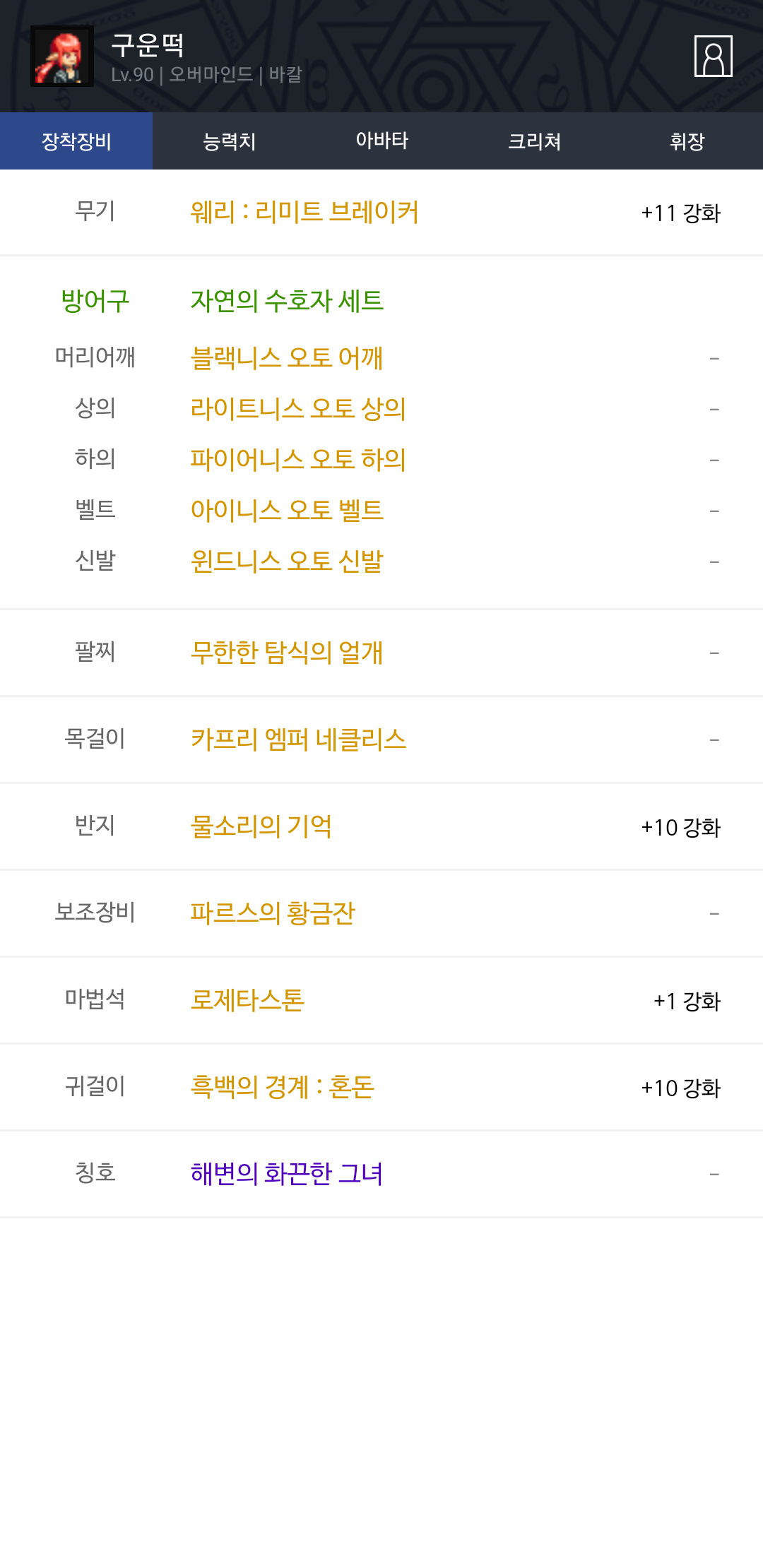This screenshot has width=763, height=1568.
Task: View 자연의 수호자 세트 details
Action: click(287, 301)
